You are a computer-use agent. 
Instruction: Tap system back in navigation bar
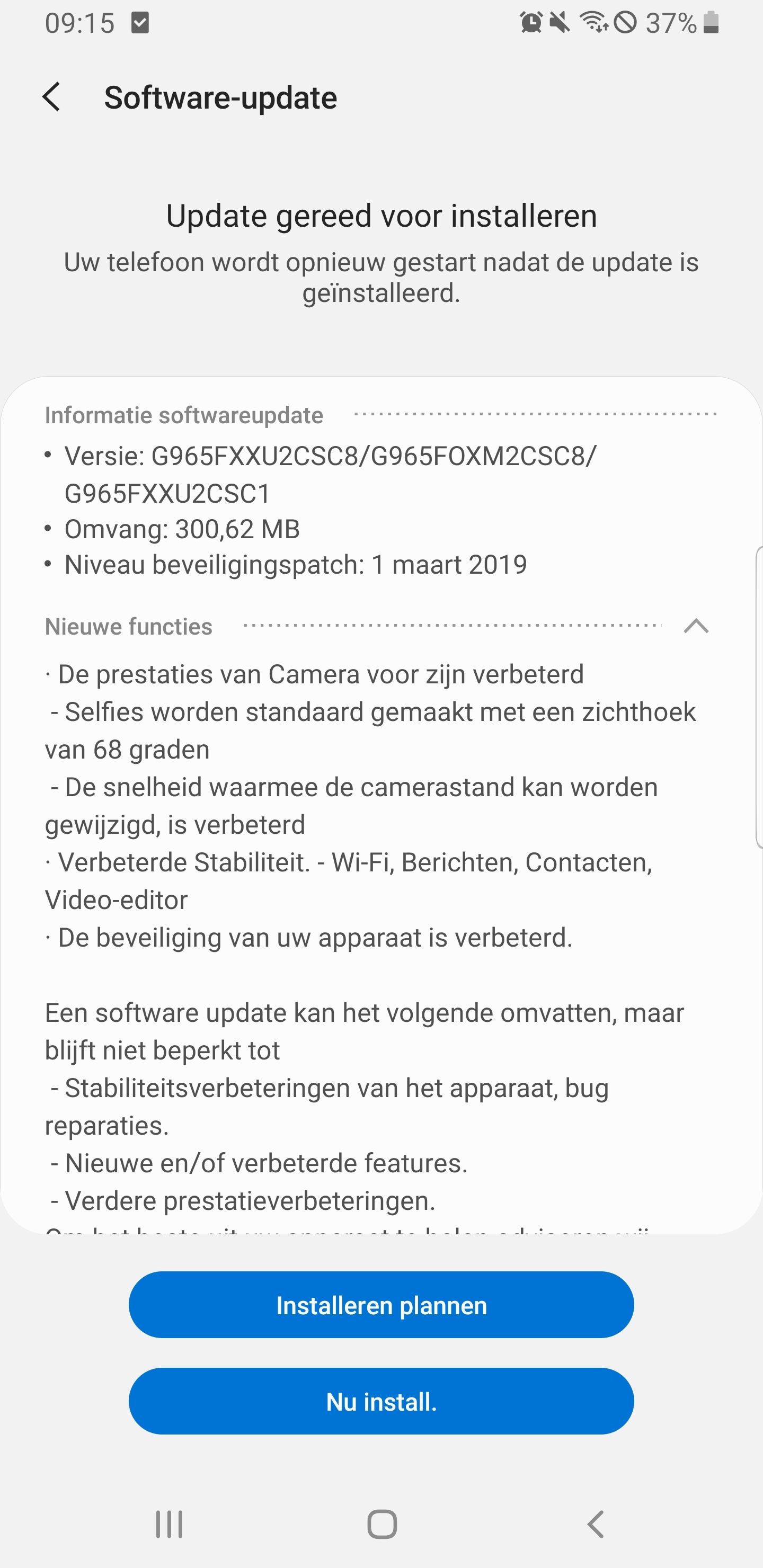click(x=595, y=1524)
